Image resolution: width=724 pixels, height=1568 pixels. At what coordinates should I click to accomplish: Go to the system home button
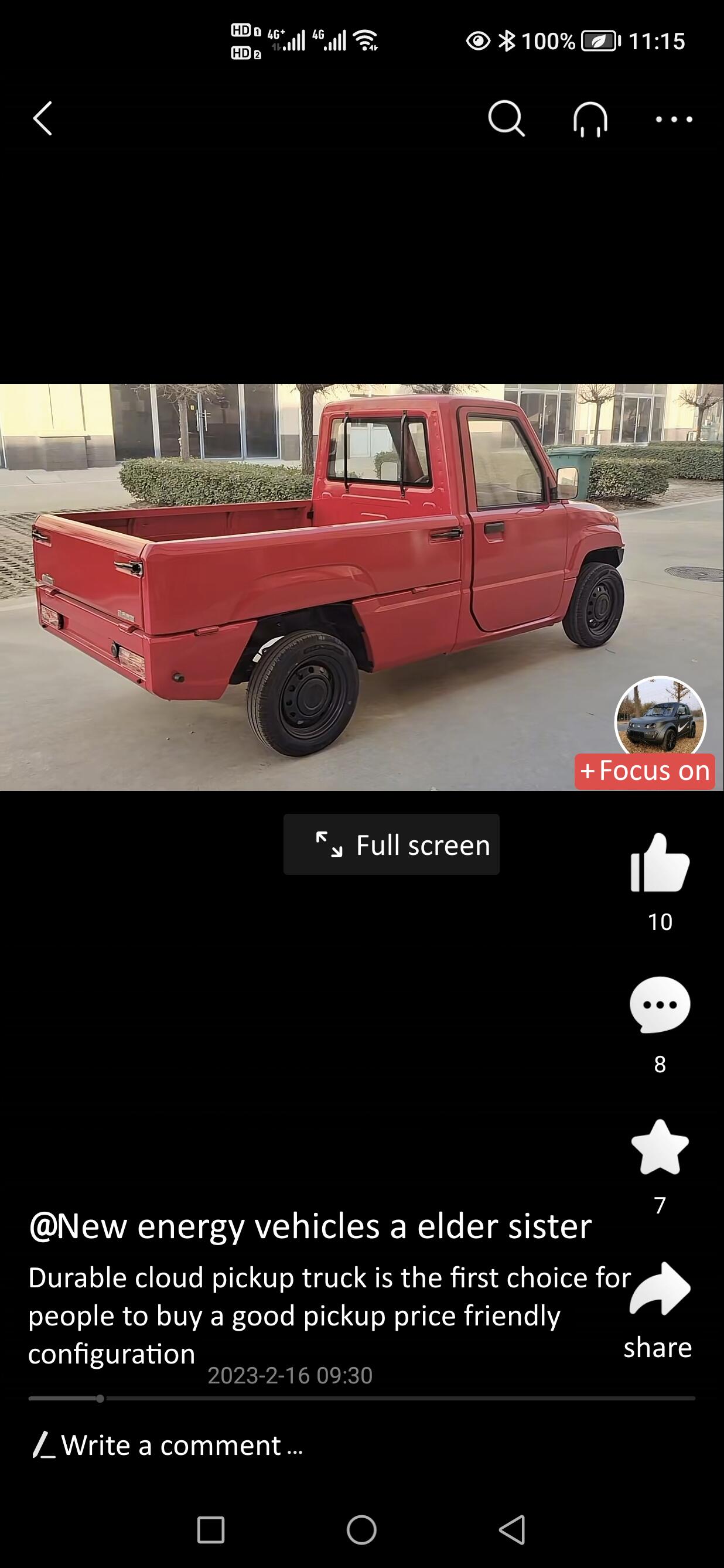[x=361, y=1530]
